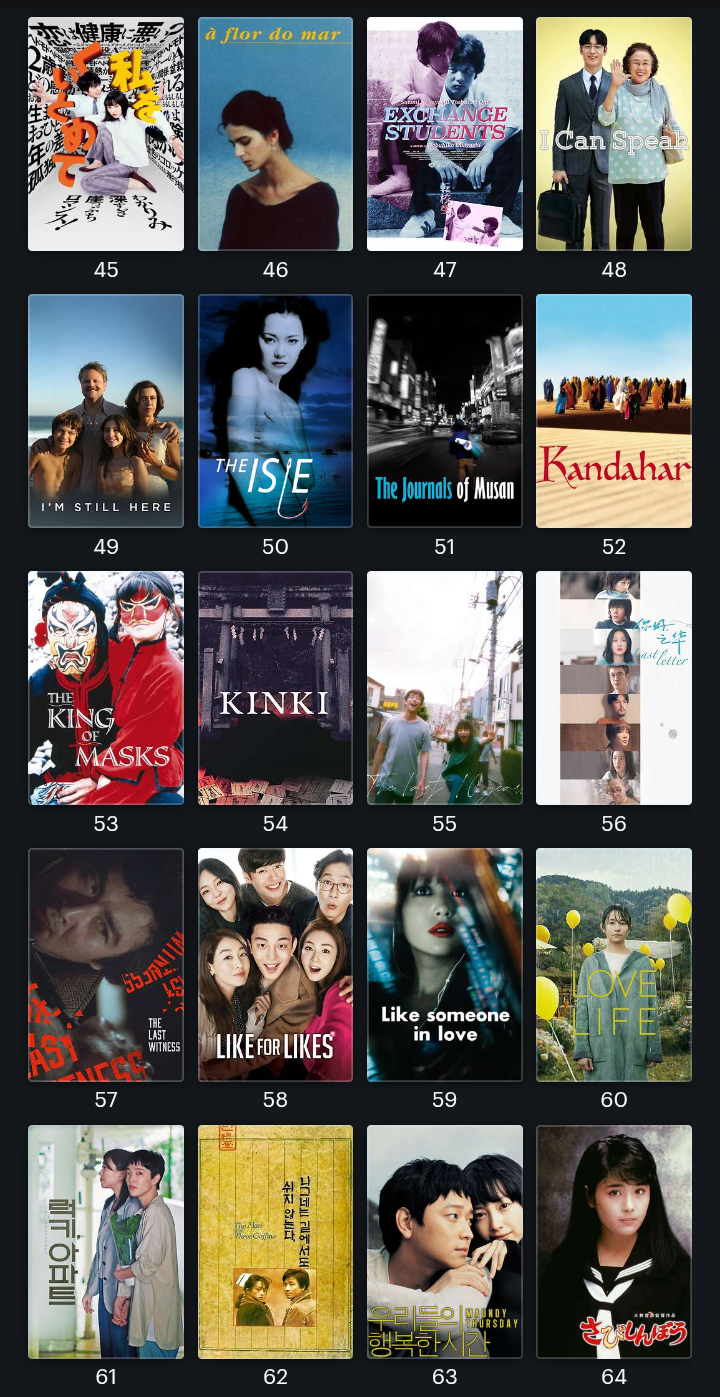Open the Love Life poster
Image resolution: width=720 pixels, height=1397 pixels.
pos(614,965)
